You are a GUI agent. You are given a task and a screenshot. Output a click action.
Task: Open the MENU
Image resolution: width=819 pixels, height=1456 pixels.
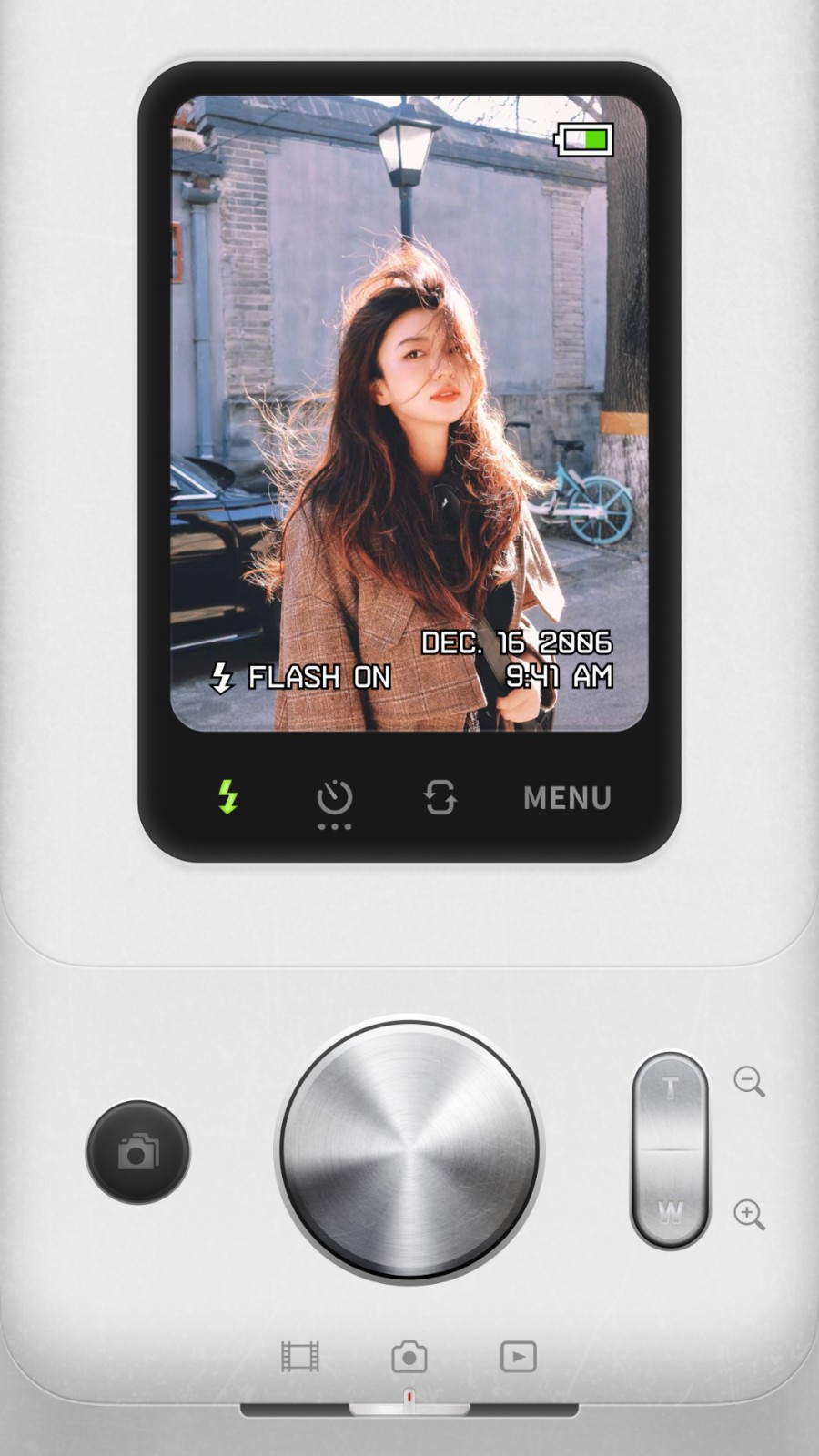click(567, 798)
